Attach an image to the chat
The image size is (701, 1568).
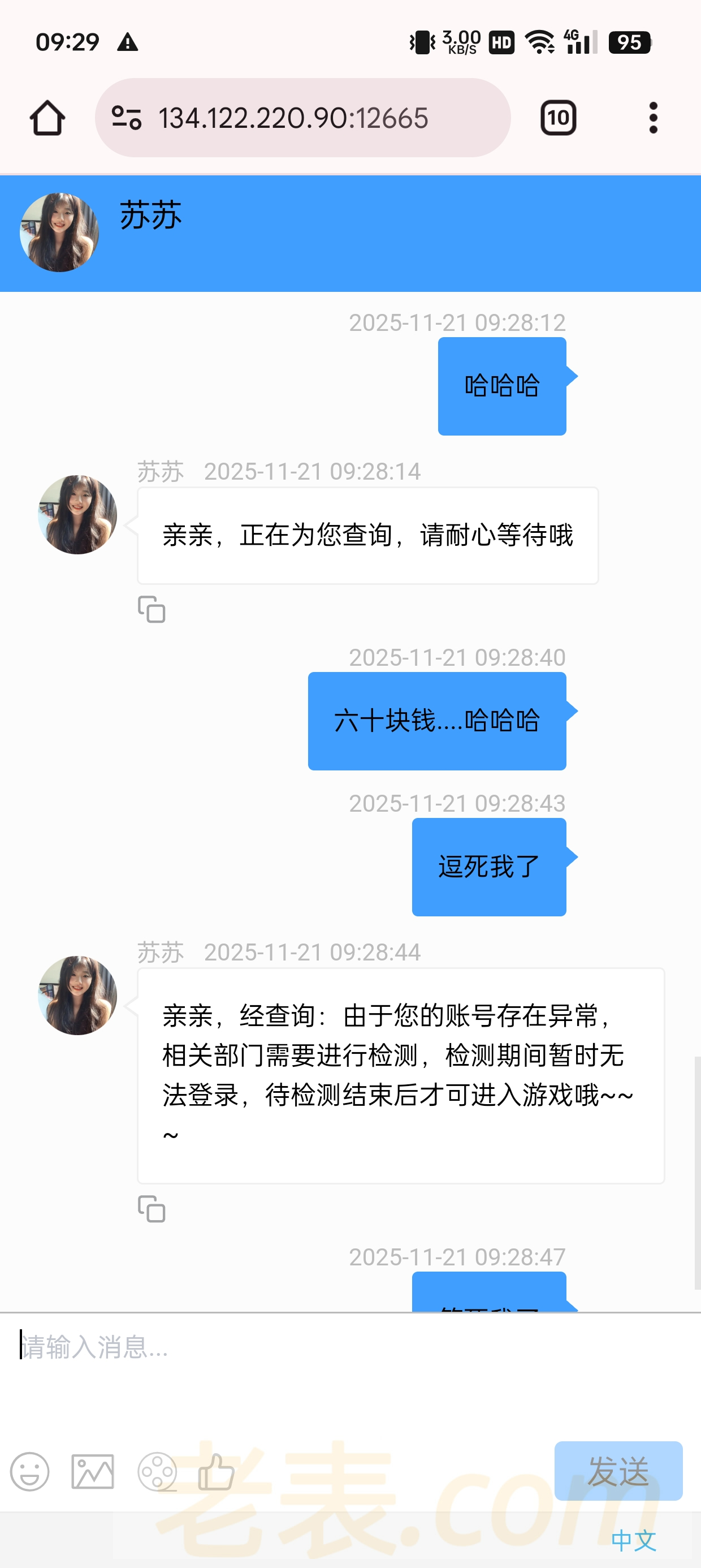(93, 1472)
